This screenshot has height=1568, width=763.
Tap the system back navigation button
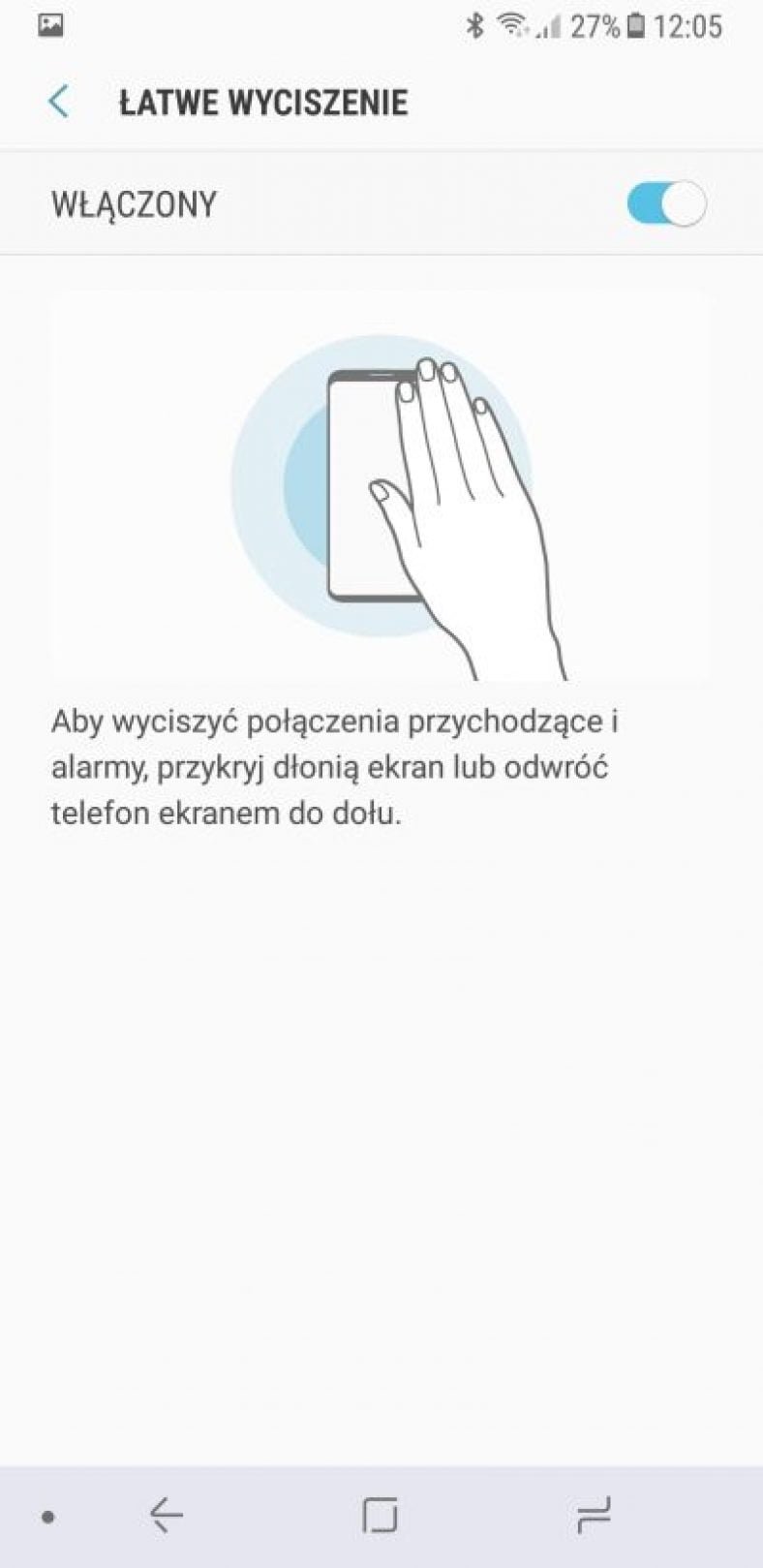coord(167,1515)
